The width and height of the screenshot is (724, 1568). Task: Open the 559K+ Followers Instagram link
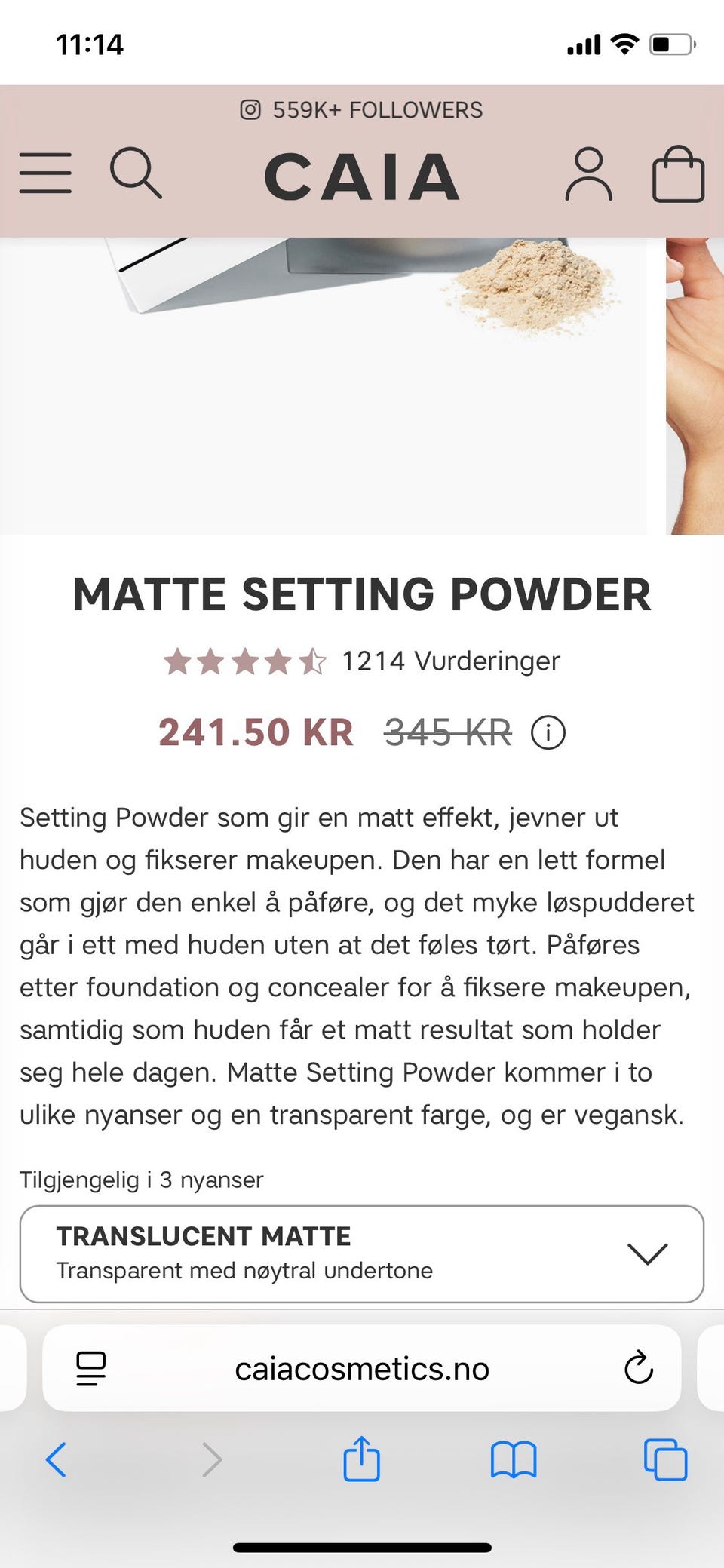coord(362,110)
